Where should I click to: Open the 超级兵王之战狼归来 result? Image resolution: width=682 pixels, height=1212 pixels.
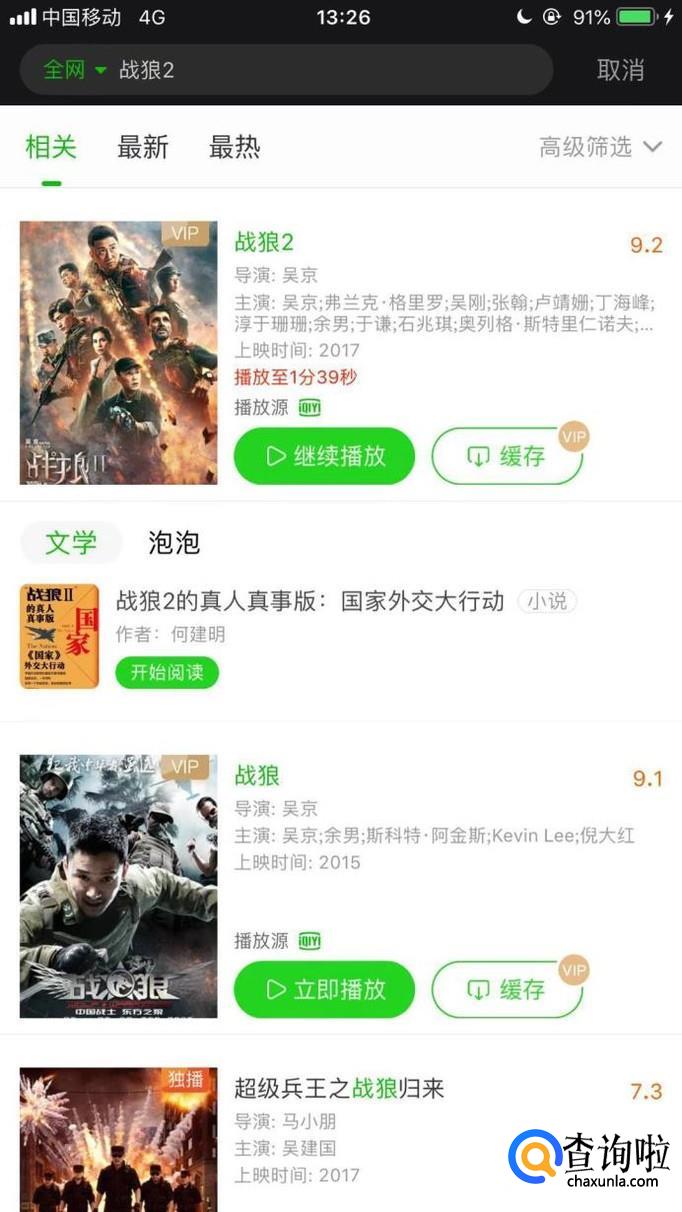[339, 1088]
